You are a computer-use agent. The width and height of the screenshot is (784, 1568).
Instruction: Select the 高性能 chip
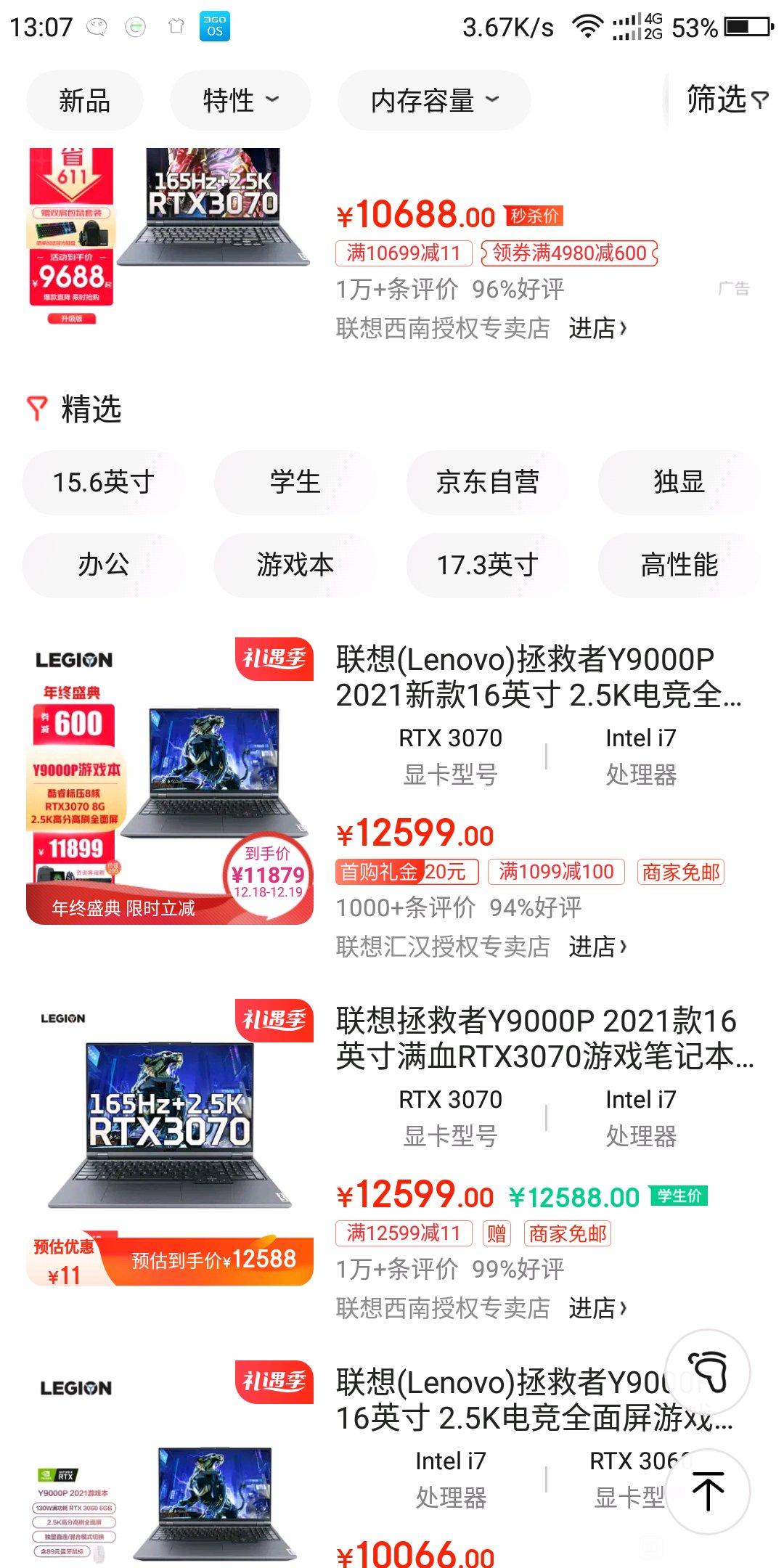[679, 565]
